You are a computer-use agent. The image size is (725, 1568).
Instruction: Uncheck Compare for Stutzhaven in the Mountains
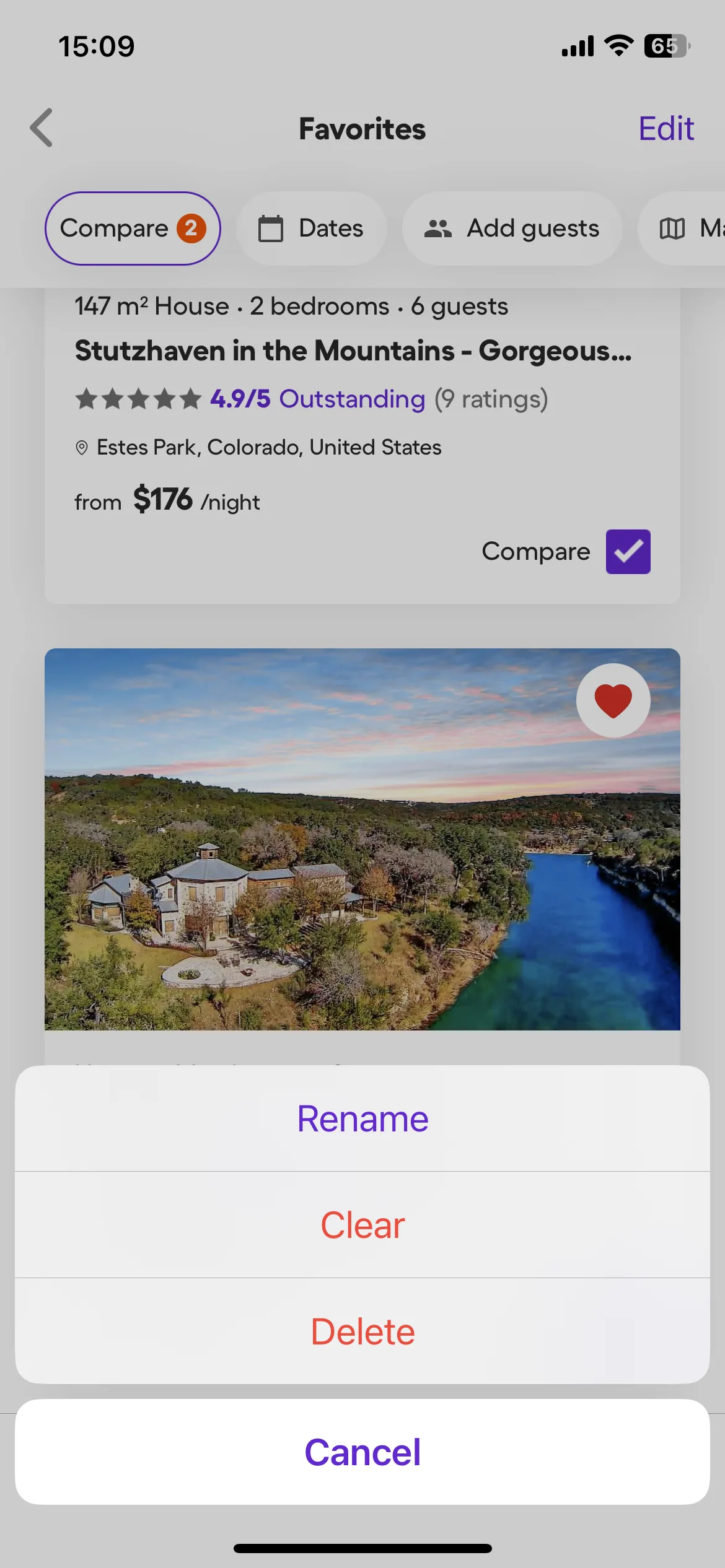[628, 552]
